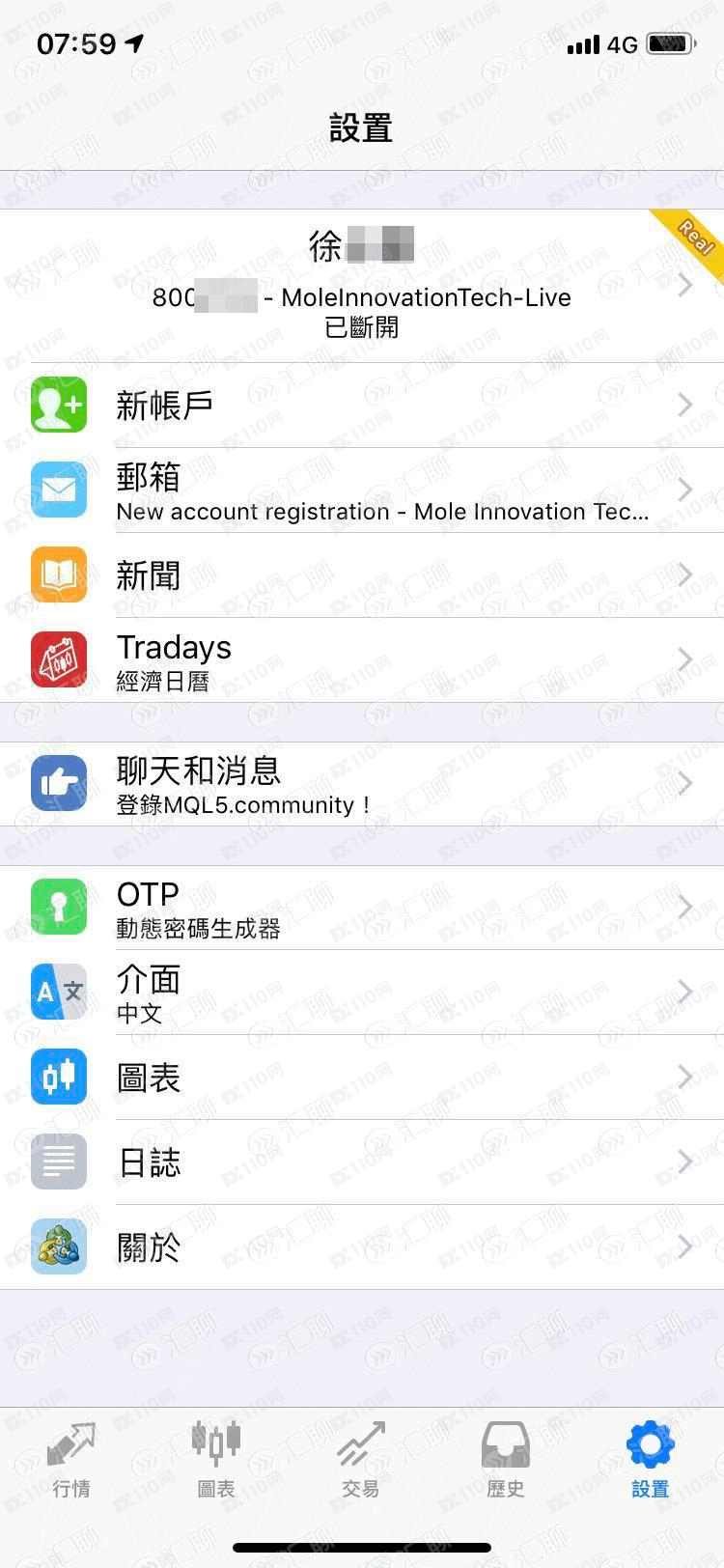
Task: Switch to the 圖表 chart tab
Action: click(216, 1458)
